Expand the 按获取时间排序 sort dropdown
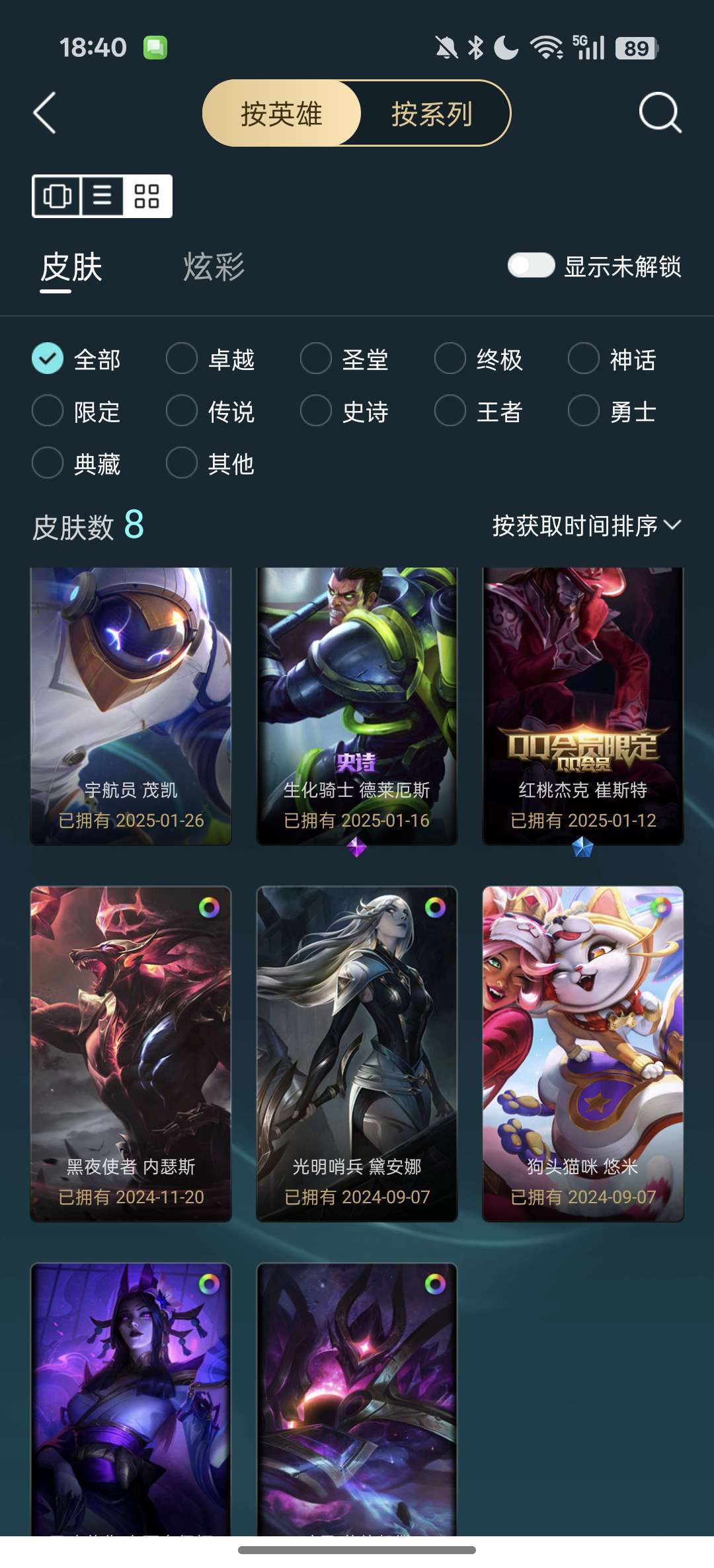The width and height of the screenshot is (714, 1568). coord(586,525)
